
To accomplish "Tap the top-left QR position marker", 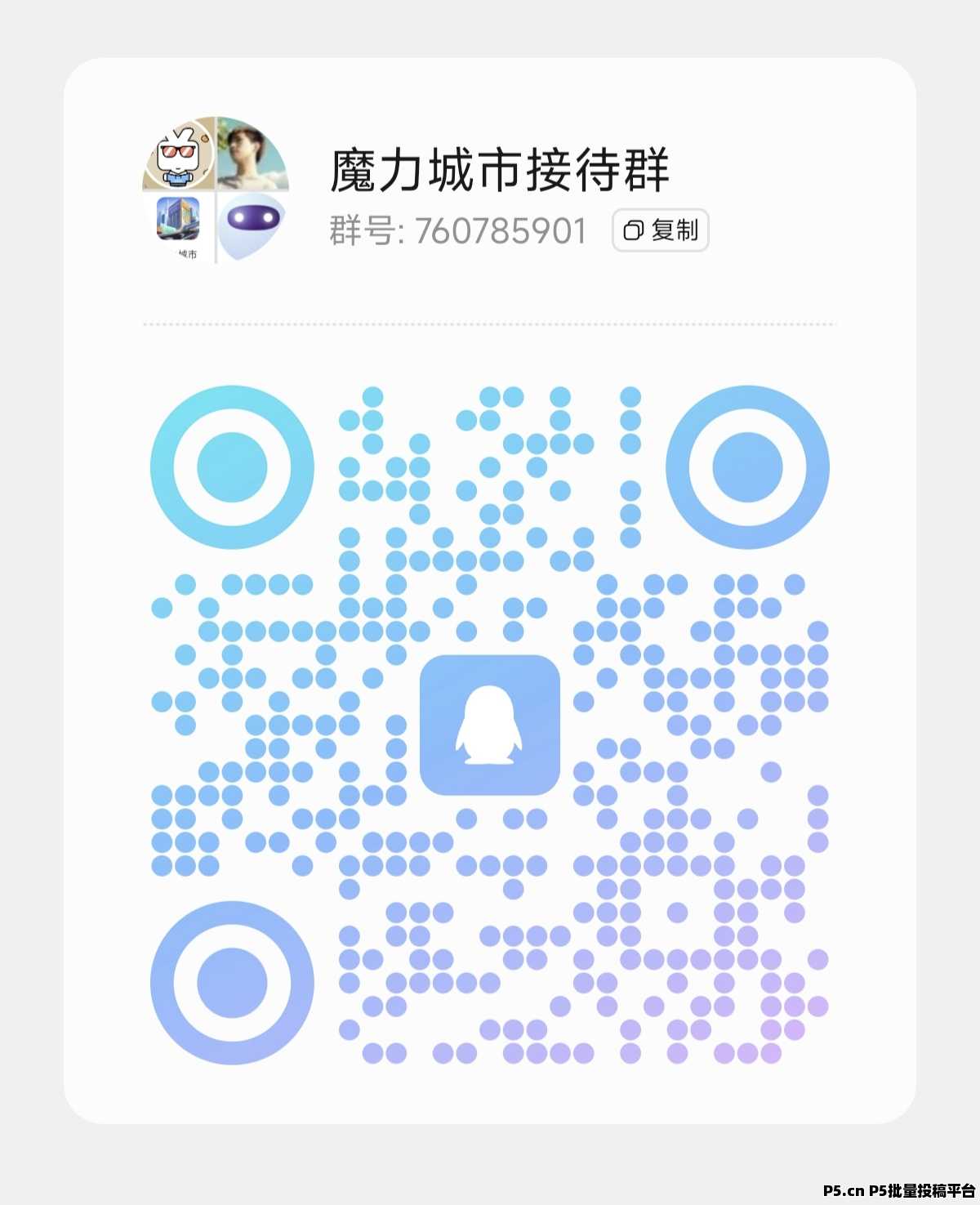I will [232, 467].
